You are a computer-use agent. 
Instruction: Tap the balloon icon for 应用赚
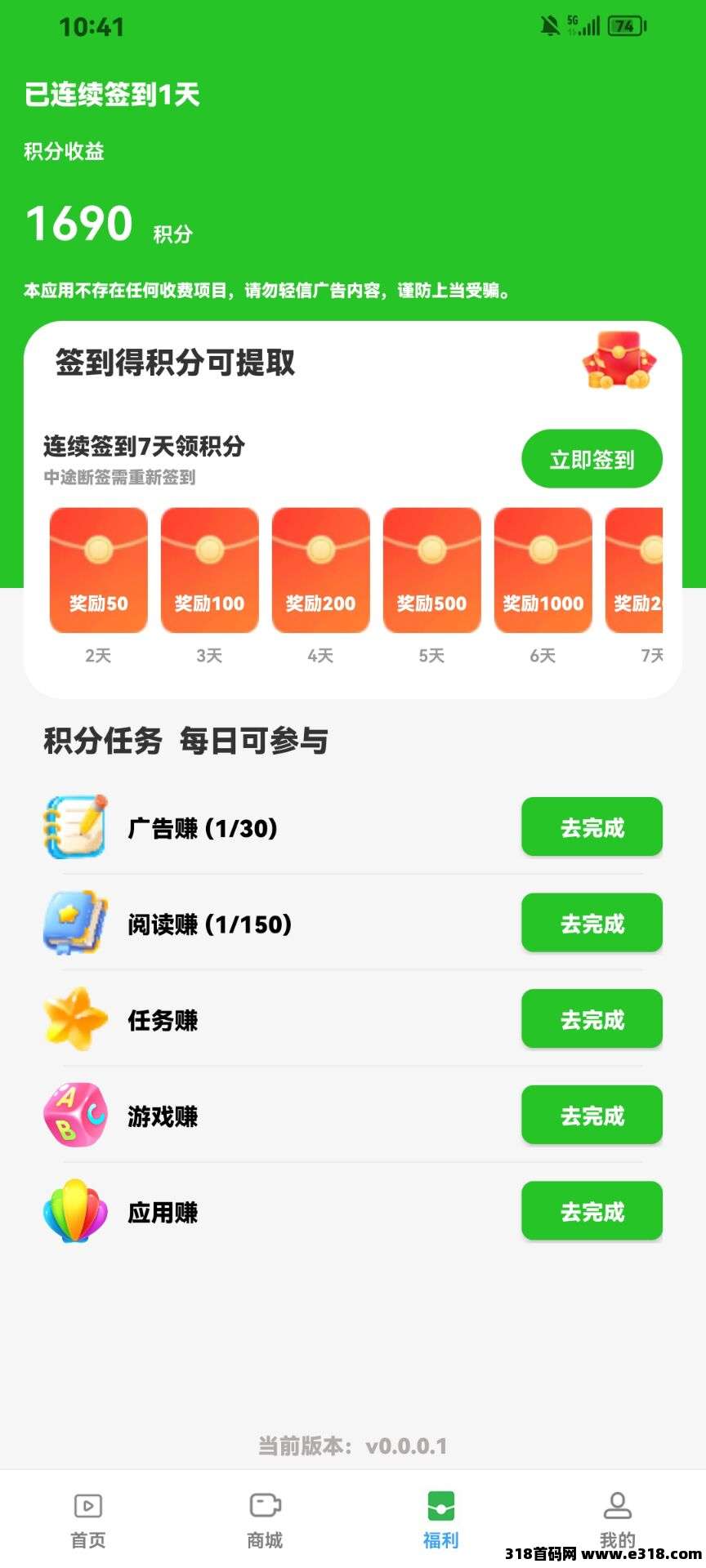coord(75,1212)
